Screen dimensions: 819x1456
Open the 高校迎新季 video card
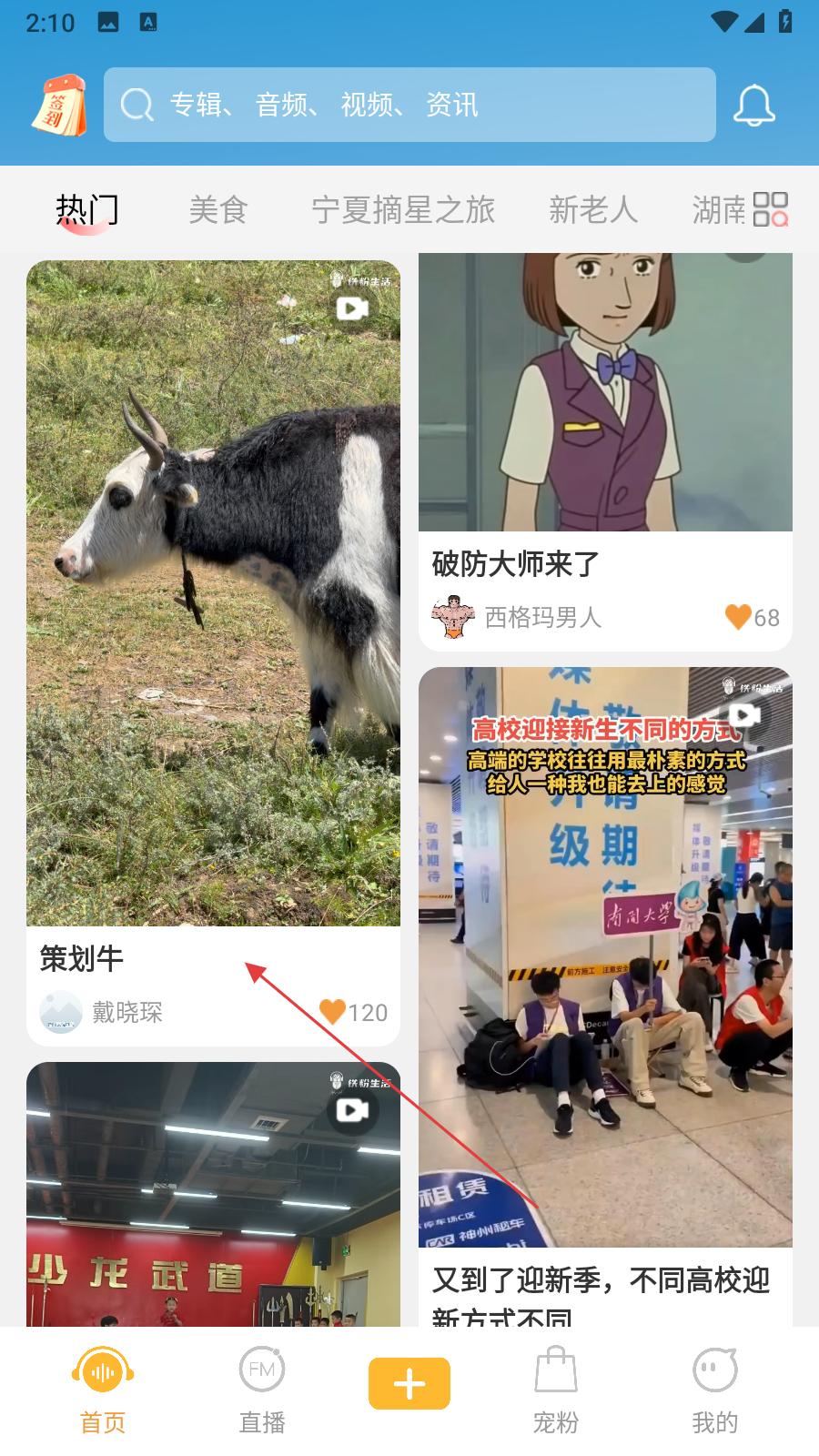(x=605, y=955)
